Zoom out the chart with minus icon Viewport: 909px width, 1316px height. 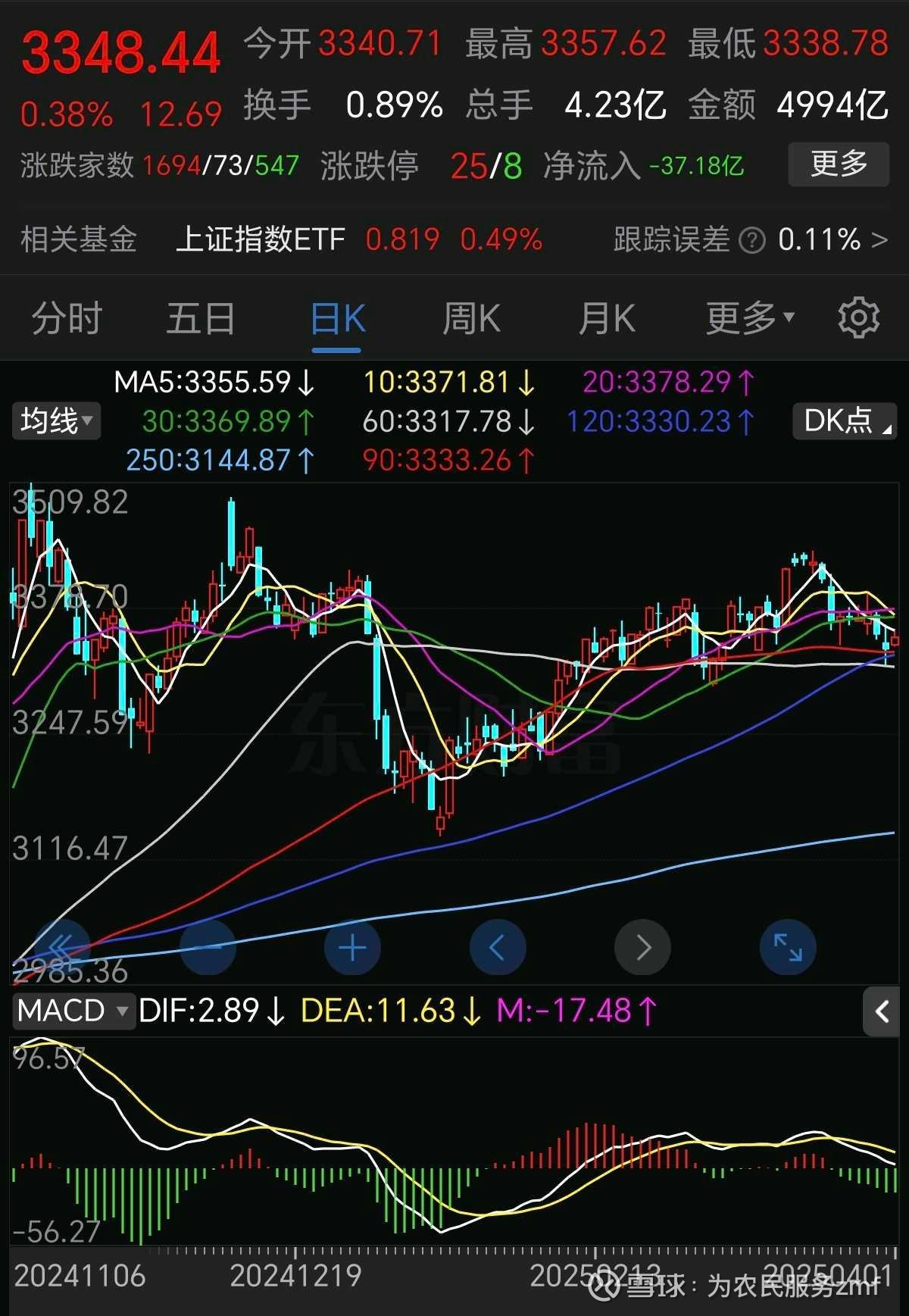[208, 946]
